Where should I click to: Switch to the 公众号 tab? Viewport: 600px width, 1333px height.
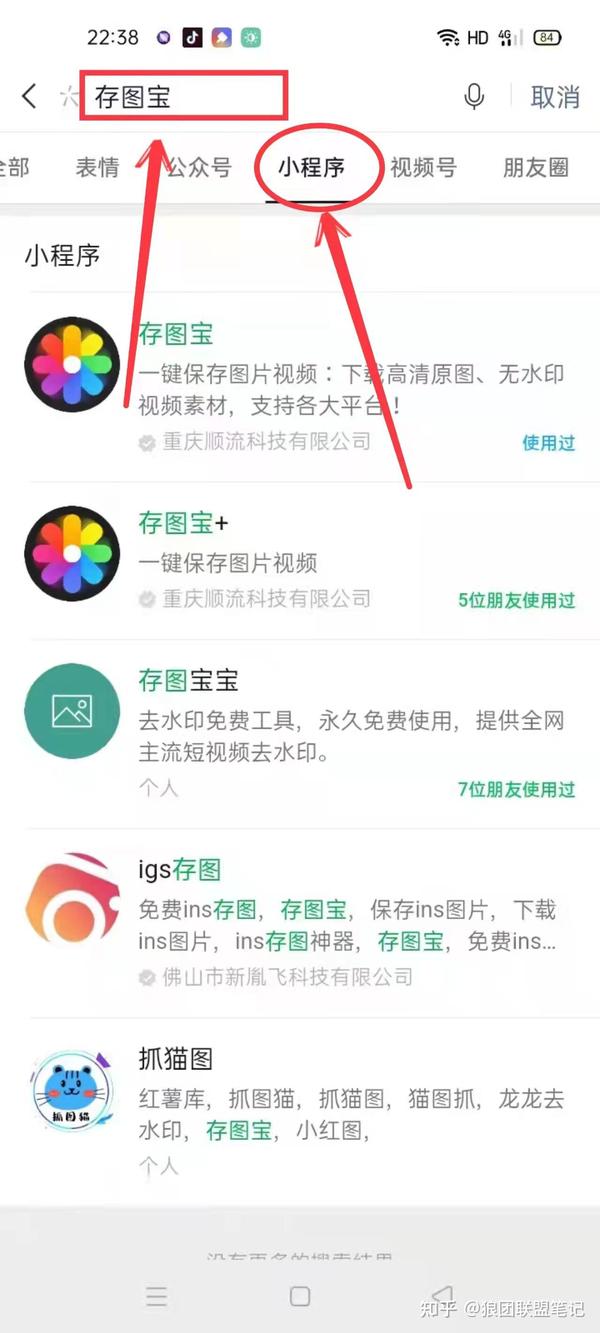[x=198, y=168]
